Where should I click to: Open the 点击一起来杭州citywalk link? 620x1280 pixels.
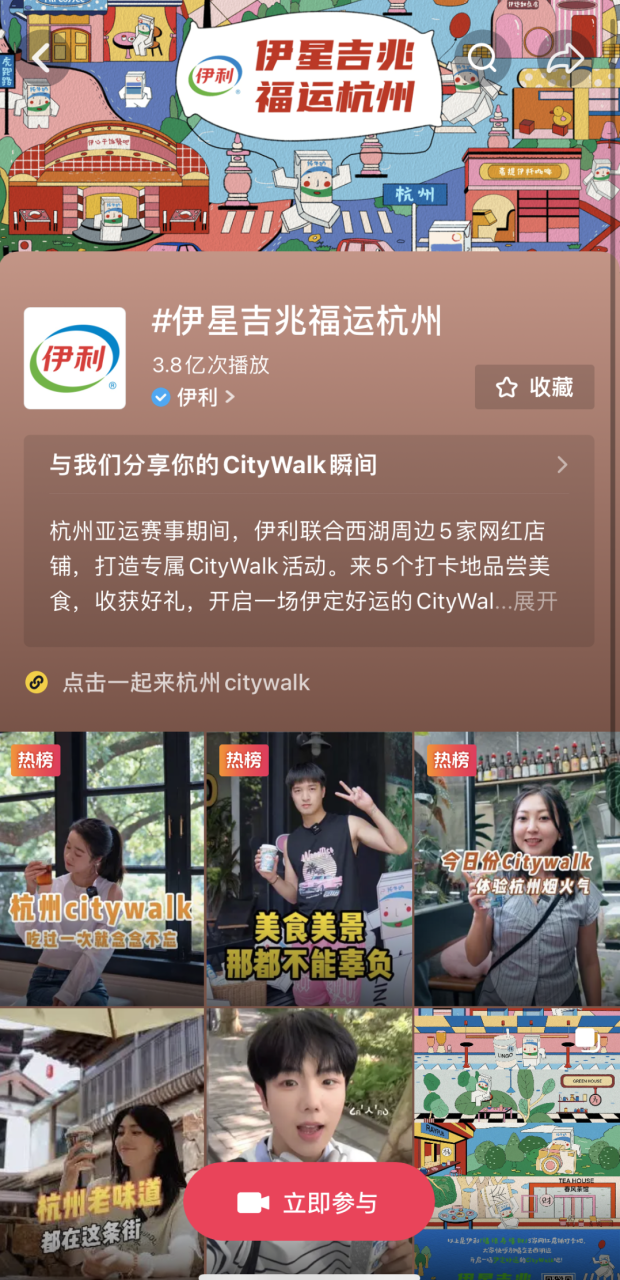tap(186, 683)
